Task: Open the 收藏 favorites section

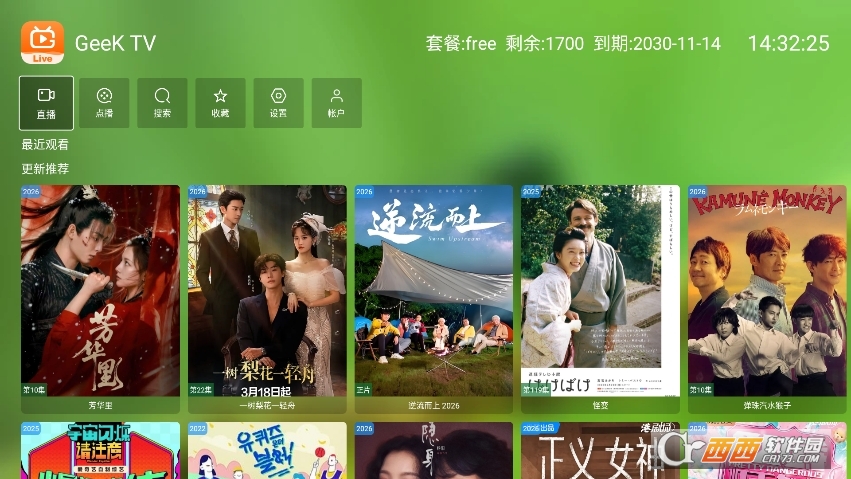Action: (x=220, y=102)
